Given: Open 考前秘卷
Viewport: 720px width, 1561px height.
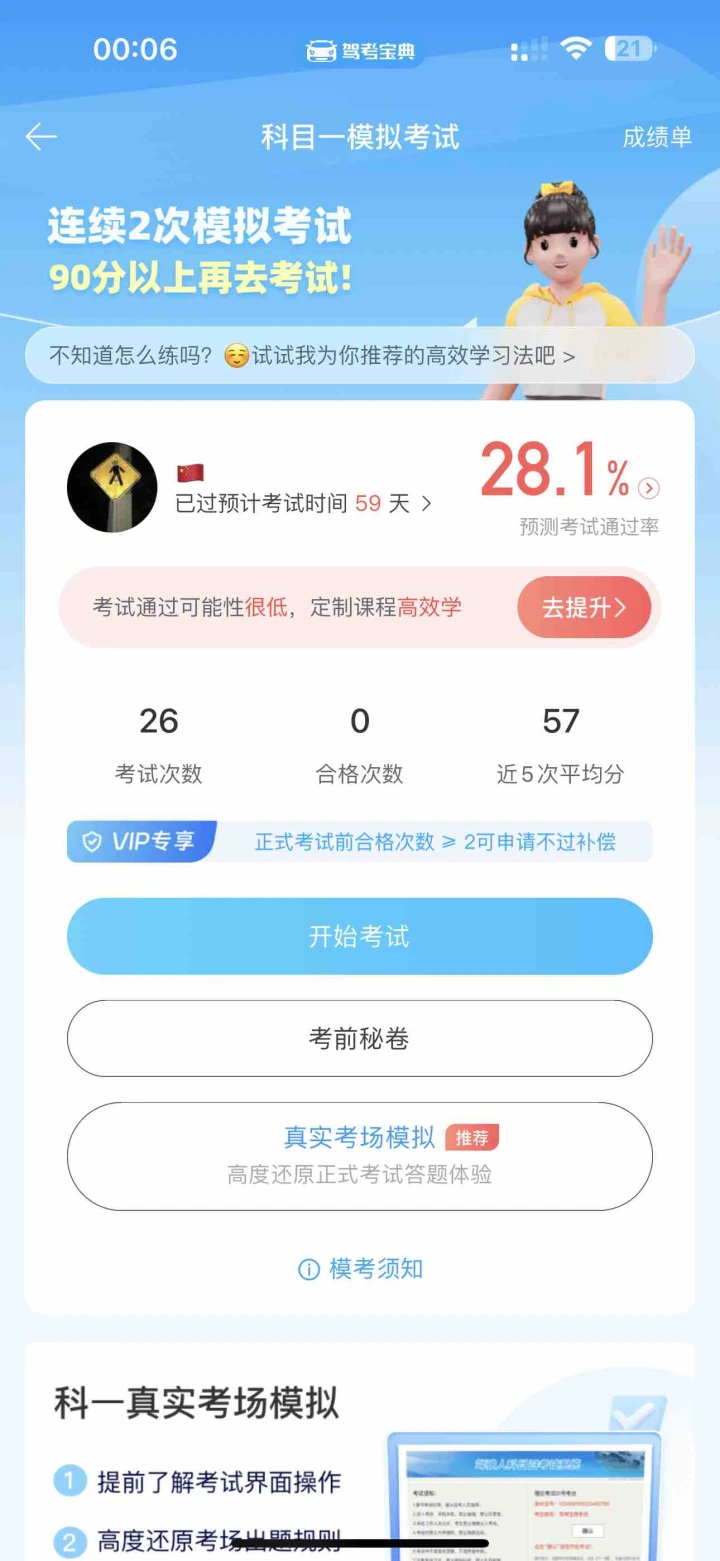Looking at the screenshot, I should [x=359, y=1039].
